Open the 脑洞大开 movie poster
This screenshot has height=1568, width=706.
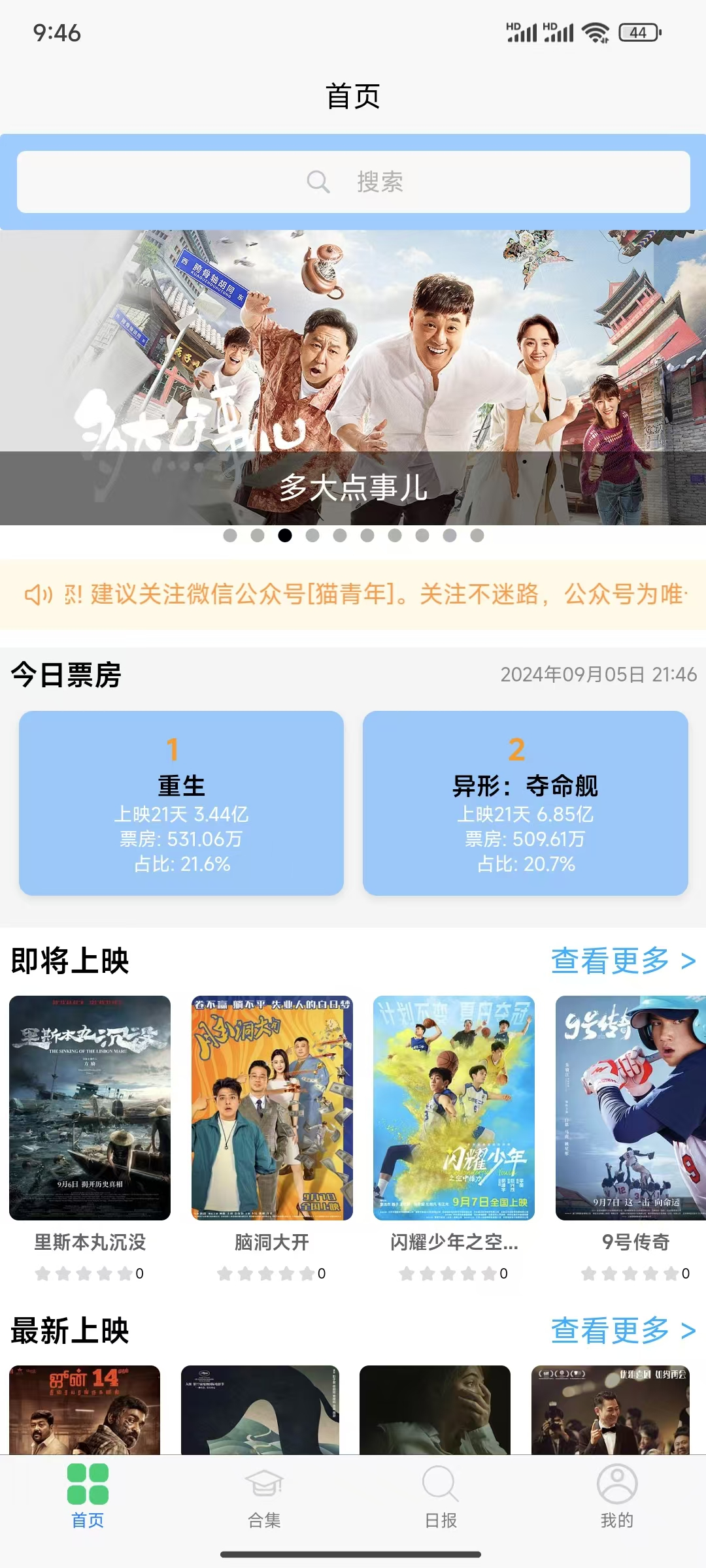[x=272, y=1108]
